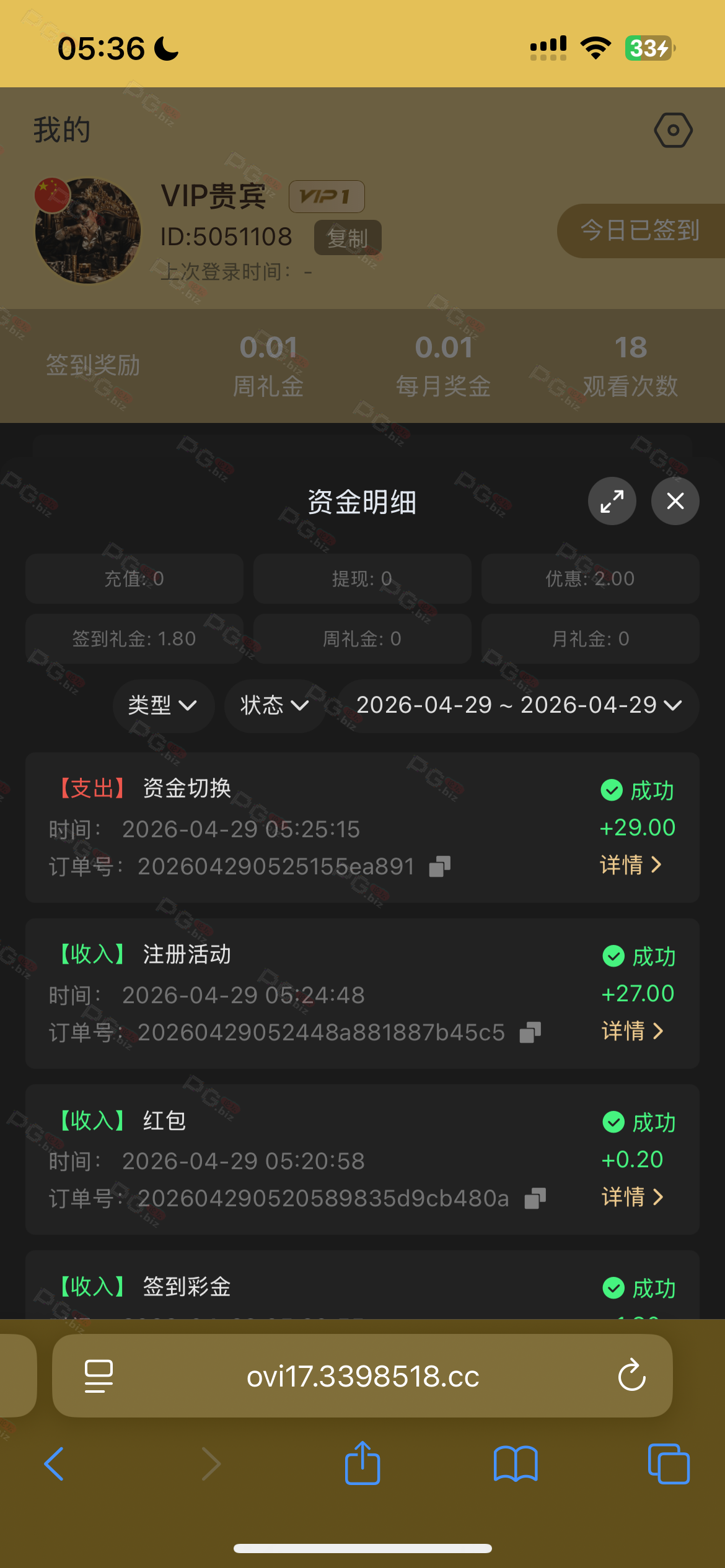The image size is (725, 1568).
Task: Open Safari bookmarks
Action: coord(516,1464)
